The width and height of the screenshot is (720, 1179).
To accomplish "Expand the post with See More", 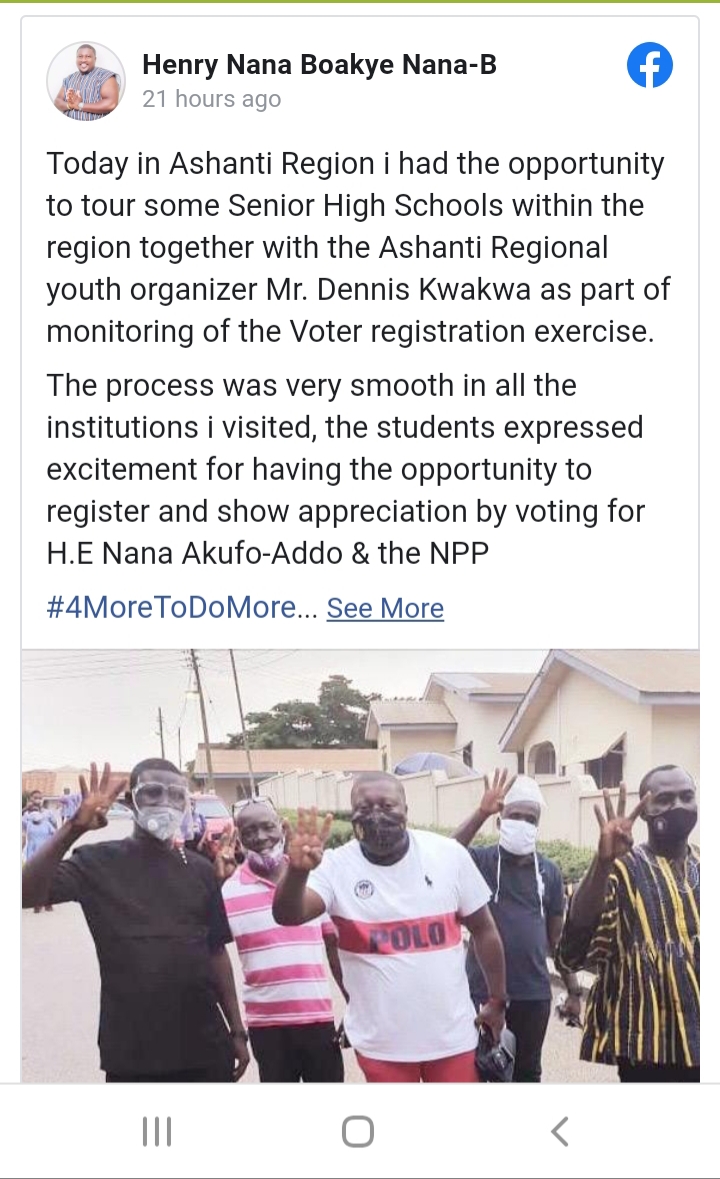I will [x=385, y=608].
